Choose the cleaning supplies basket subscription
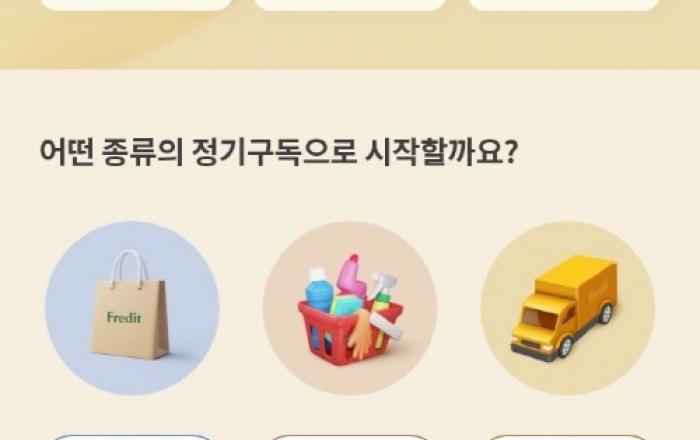This screenshot has width=700, height=440. (x=349, y=307)
